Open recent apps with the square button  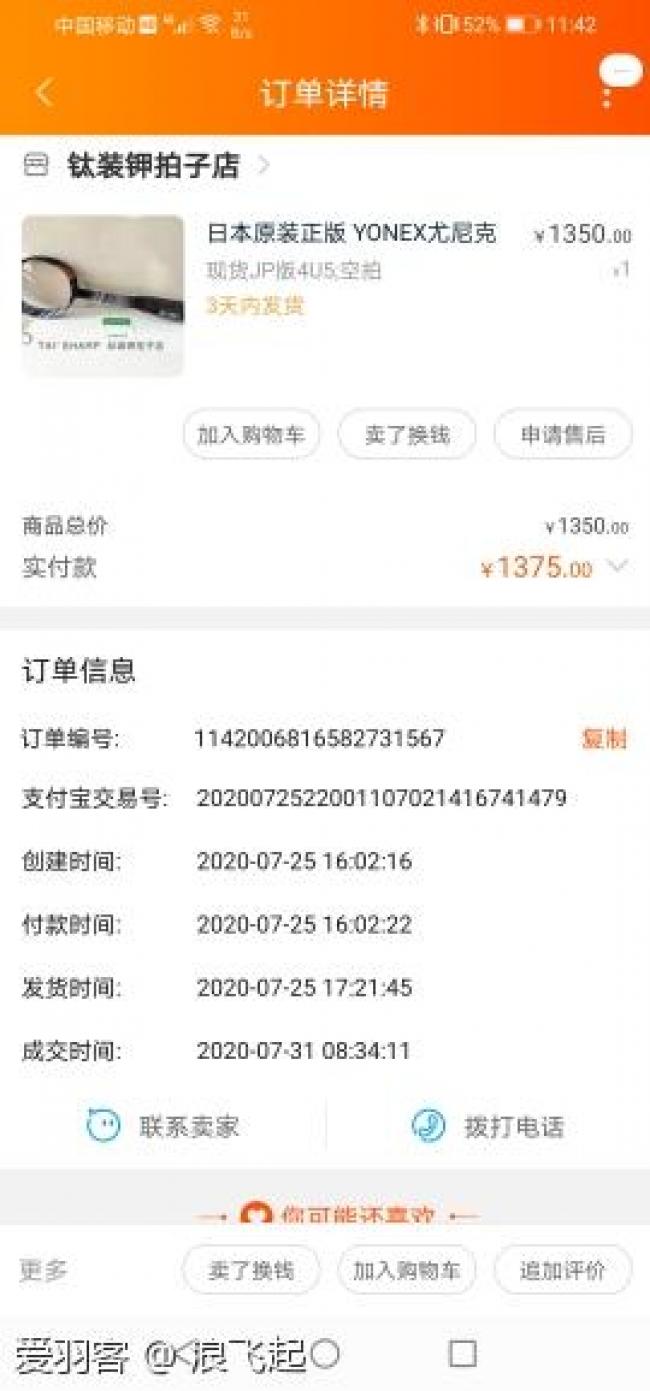[462, 1354]
